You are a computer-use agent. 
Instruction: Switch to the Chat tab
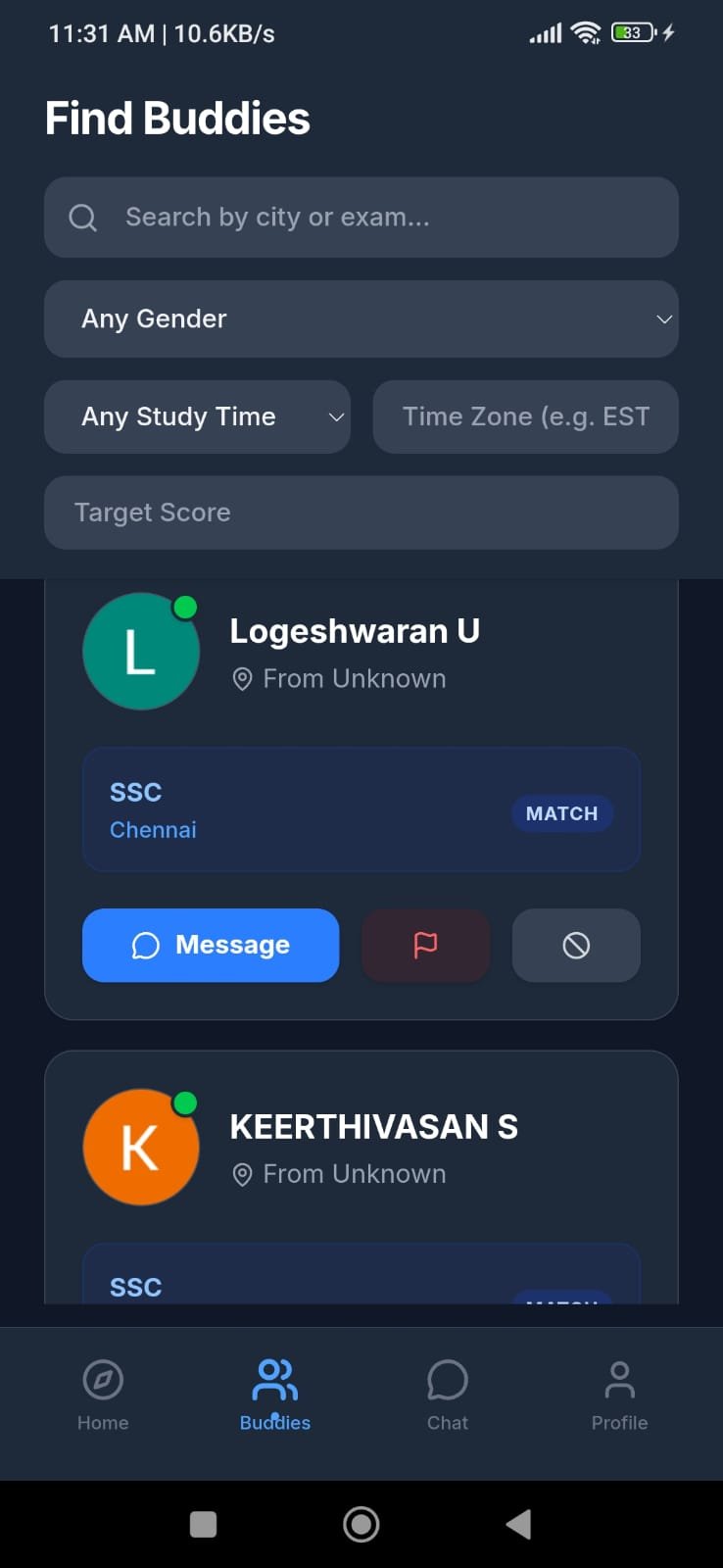pyautogui.click(x=448, y=1396)
